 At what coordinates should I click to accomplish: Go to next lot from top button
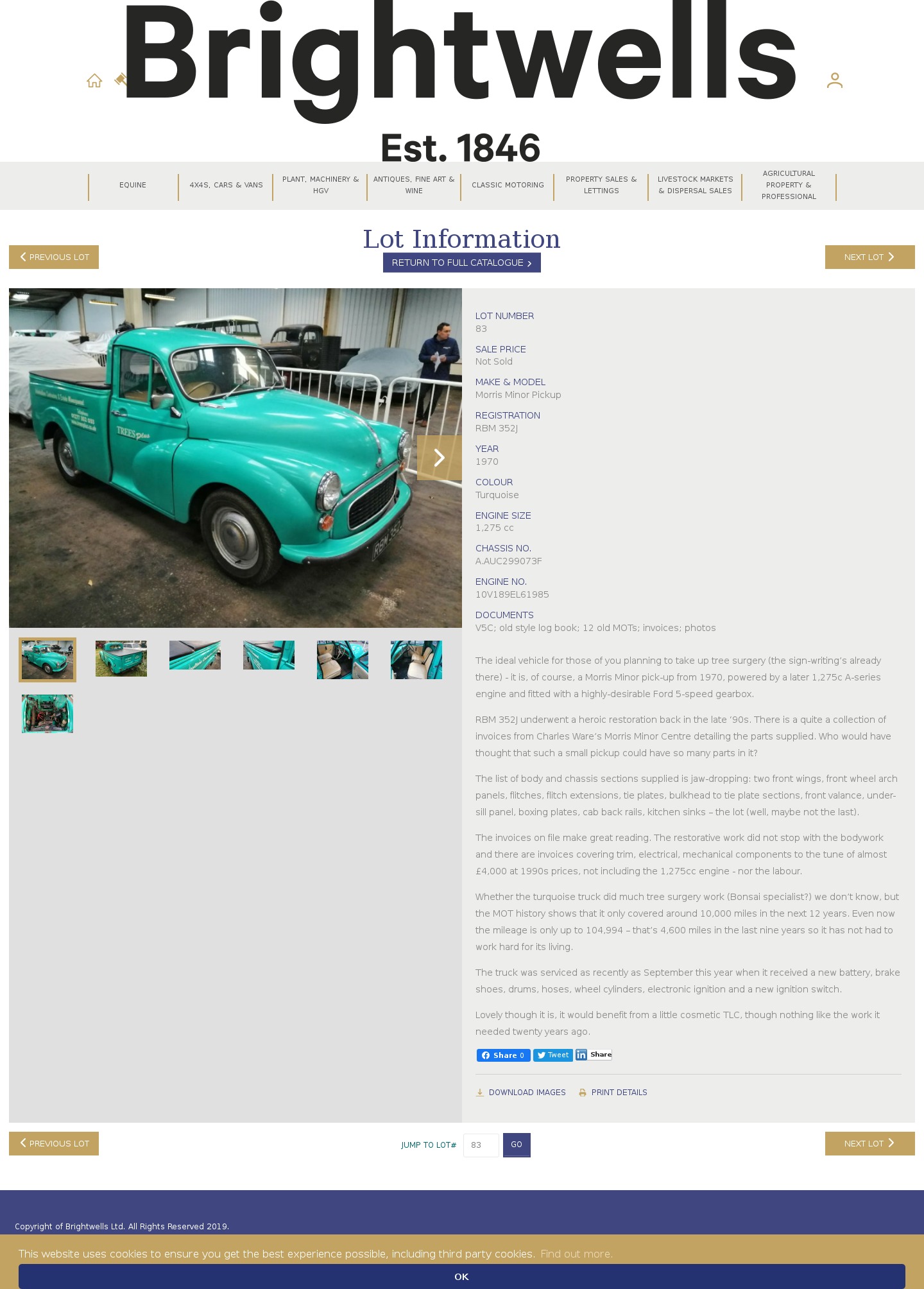(869, 257)
